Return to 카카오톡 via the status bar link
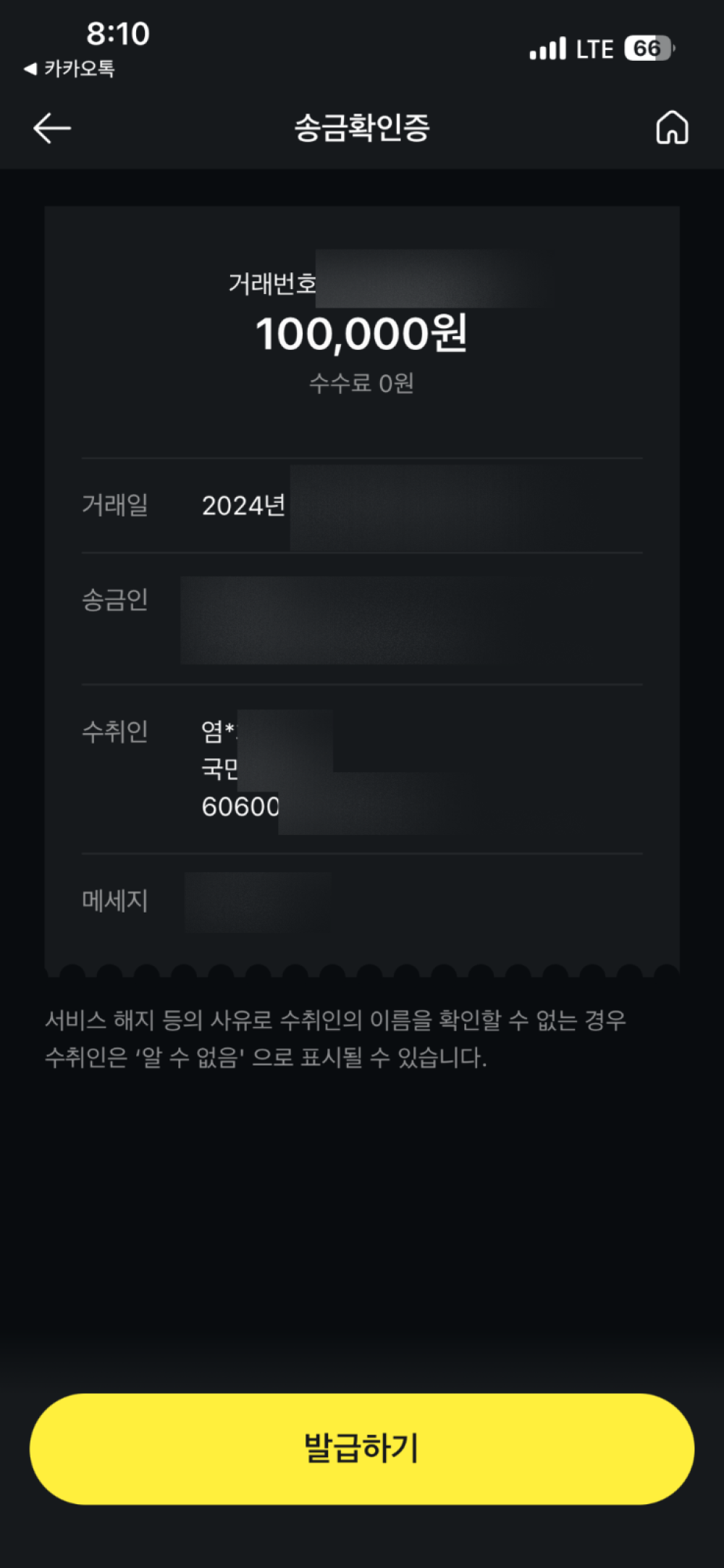The height and width of the screenshot is (1568, 724). tap(70, 69)
